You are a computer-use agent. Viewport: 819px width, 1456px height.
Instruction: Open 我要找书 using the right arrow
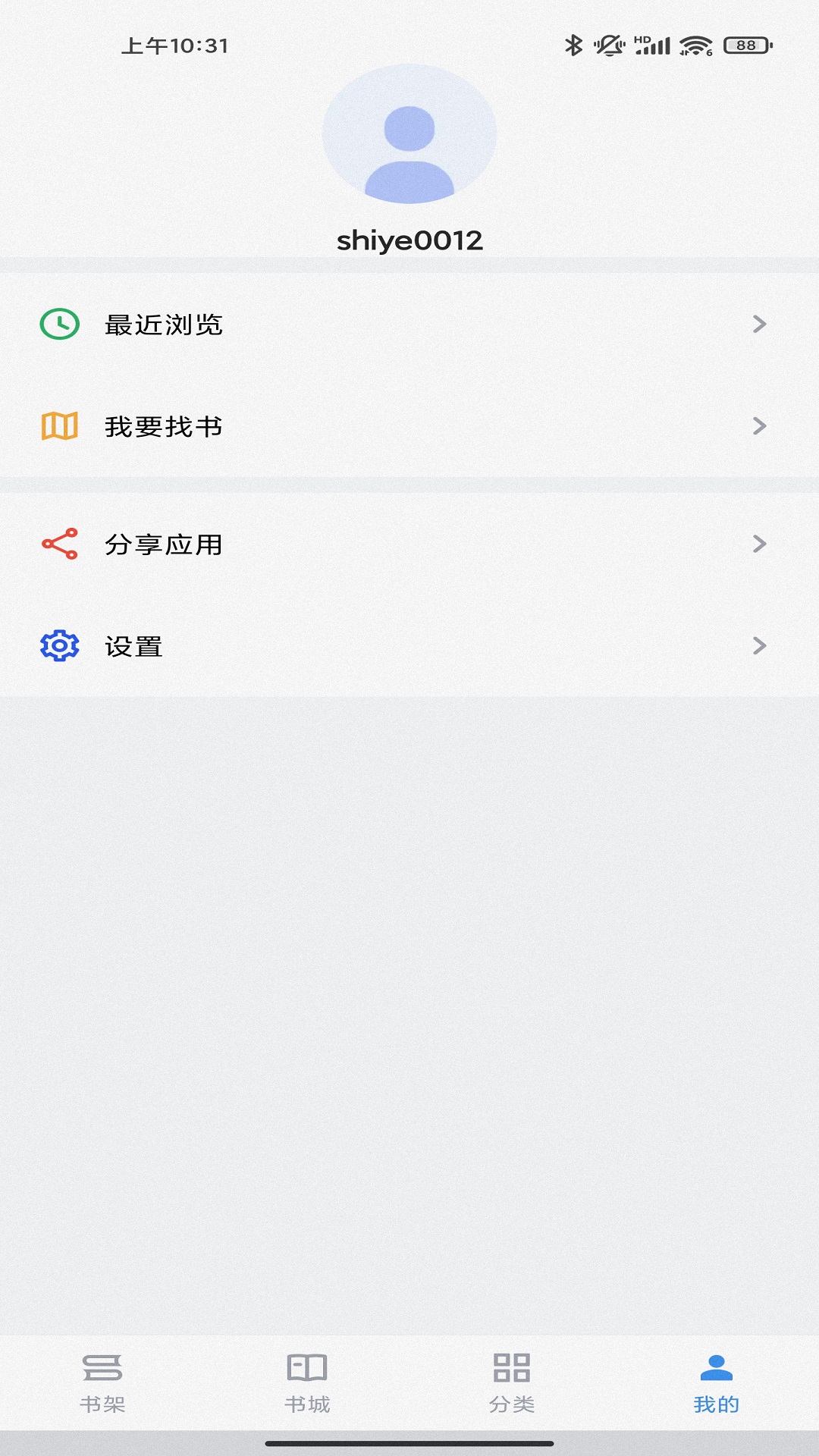click(760, 426)
